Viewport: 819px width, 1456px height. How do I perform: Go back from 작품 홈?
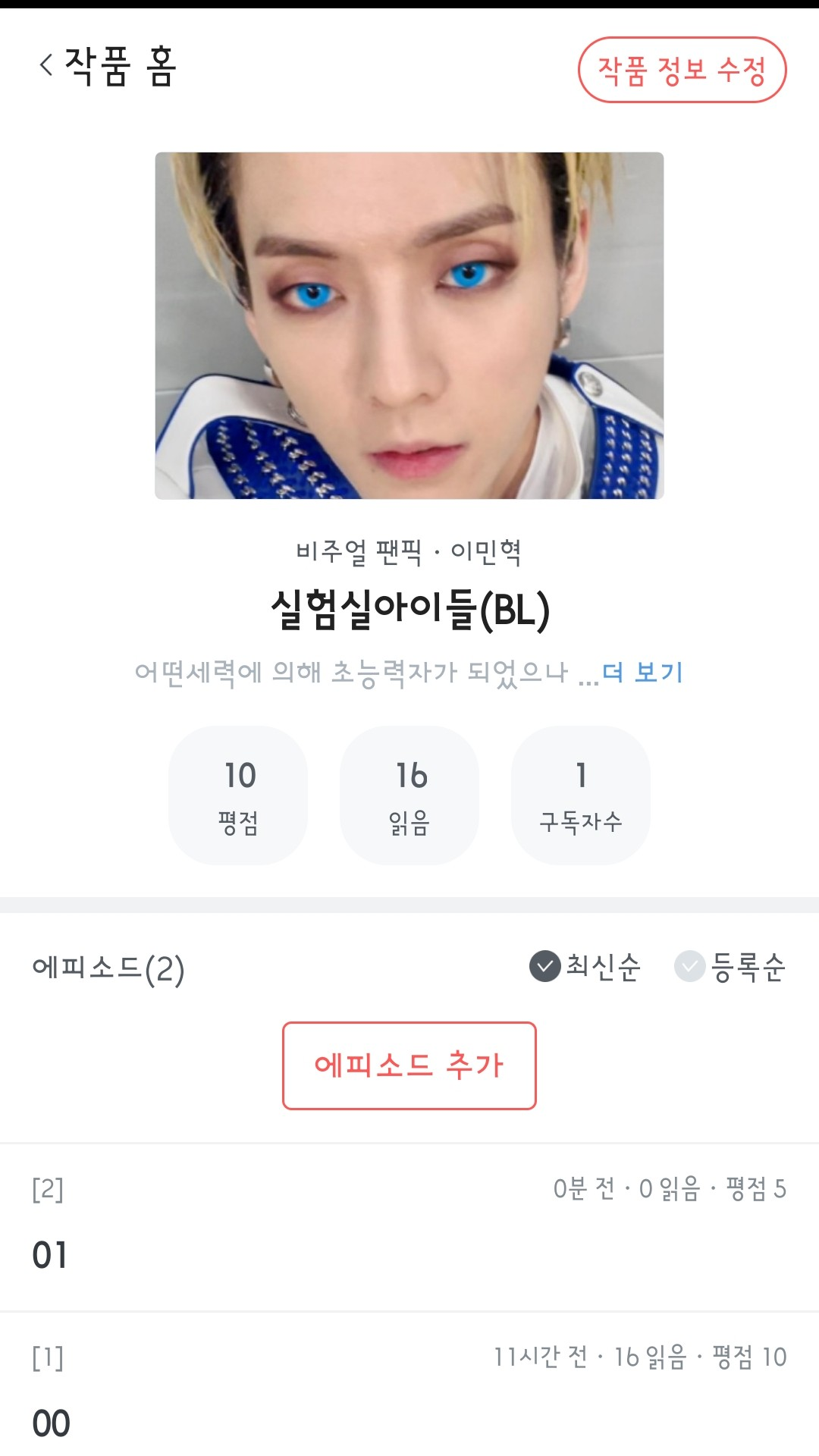point(47,66)
